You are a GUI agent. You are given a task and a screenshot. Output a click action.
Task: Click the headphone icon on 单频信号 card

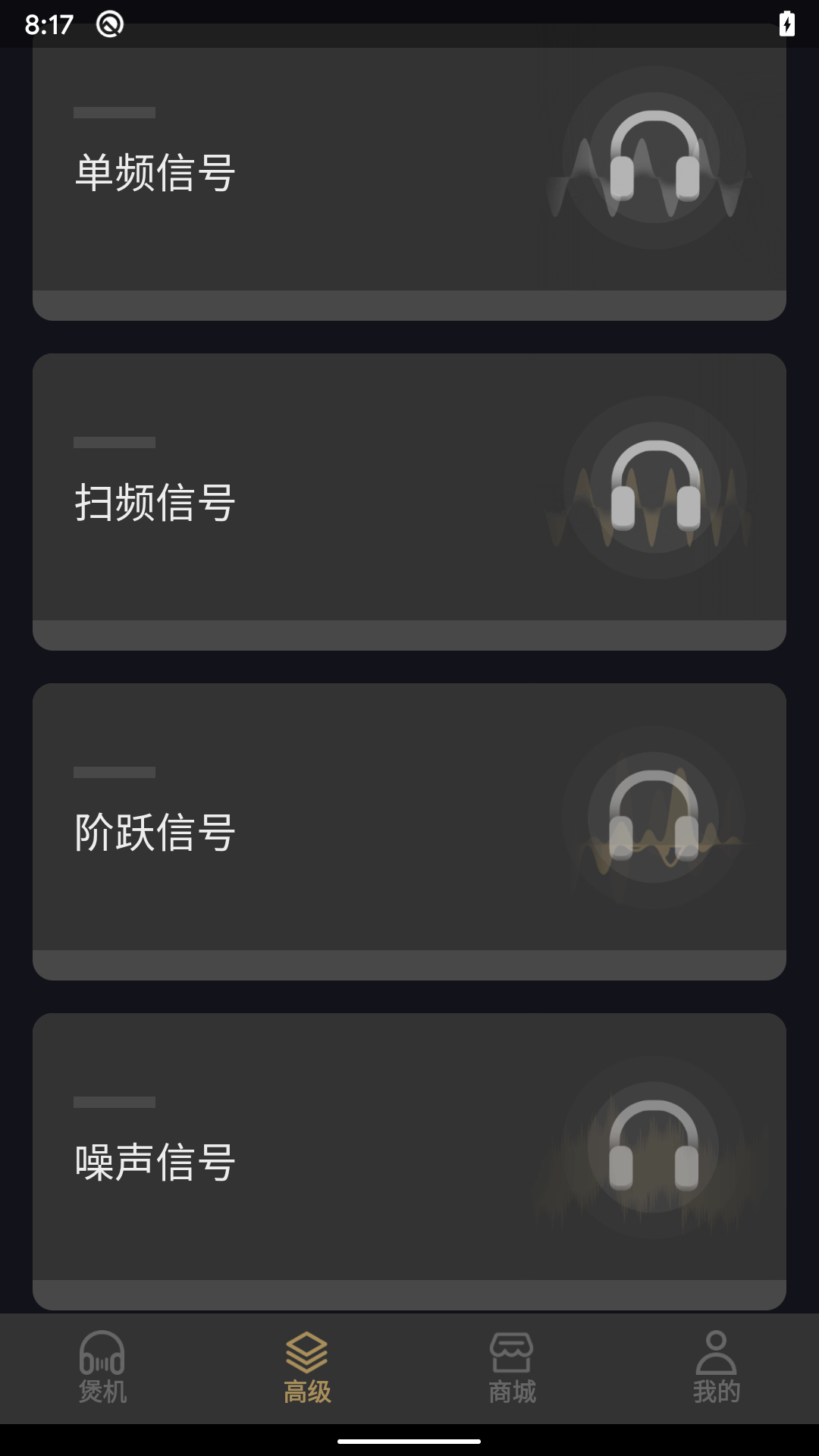pyautogui.click(x=654, y=155)
